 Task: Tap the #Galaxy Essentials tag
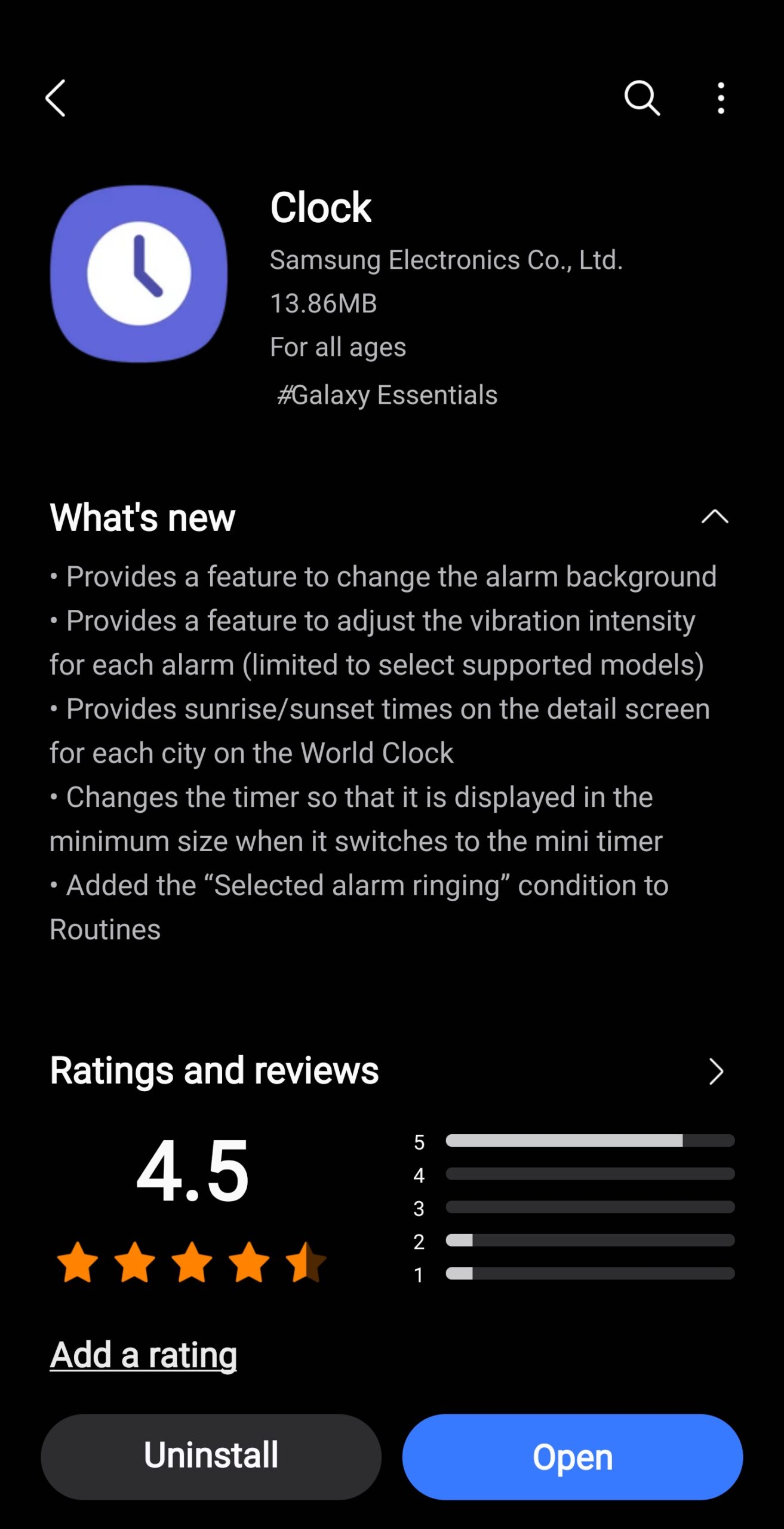(x=387, y=395)
